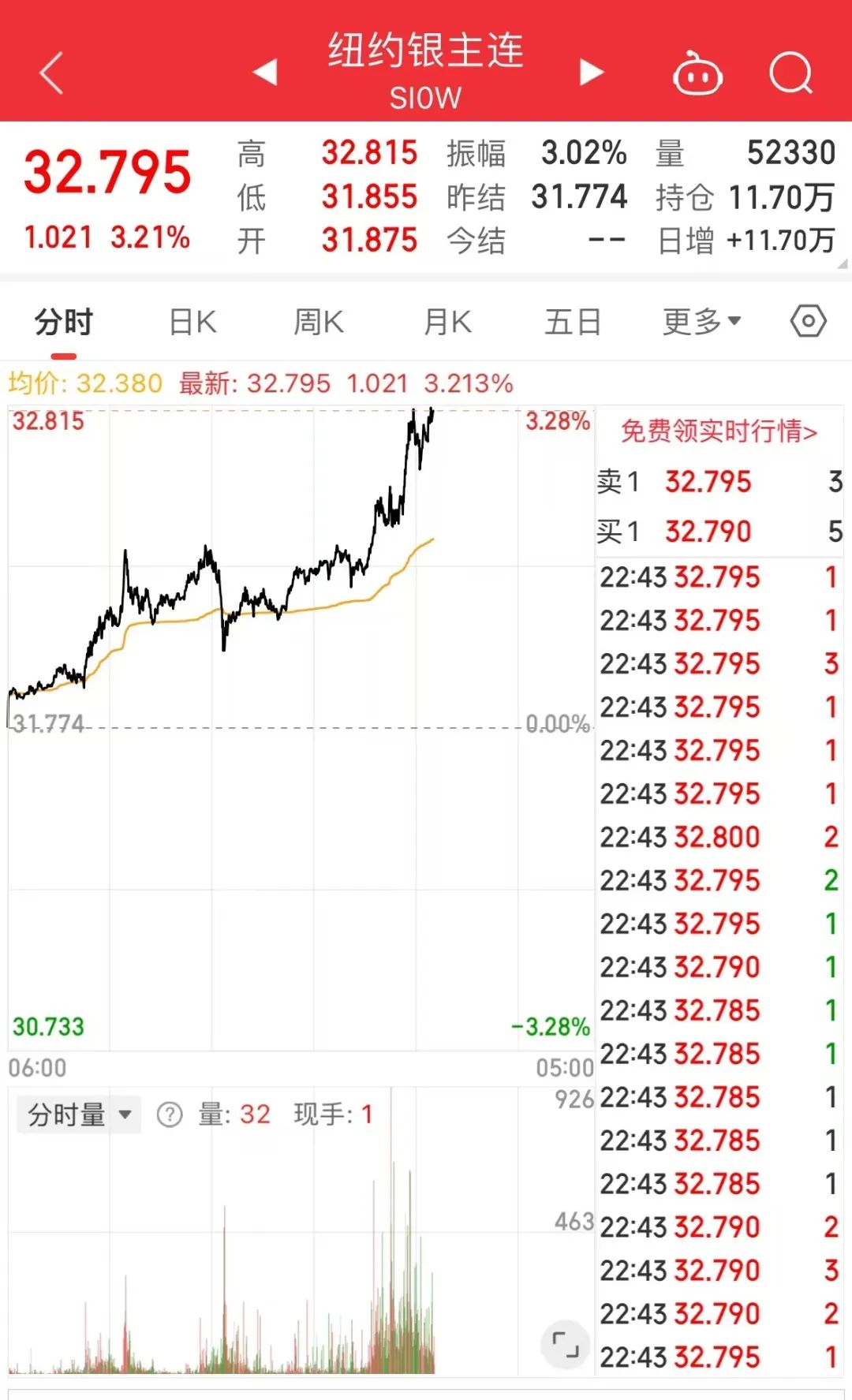
Task: Select the 分时 chart tab
Action: coord(64,322)
